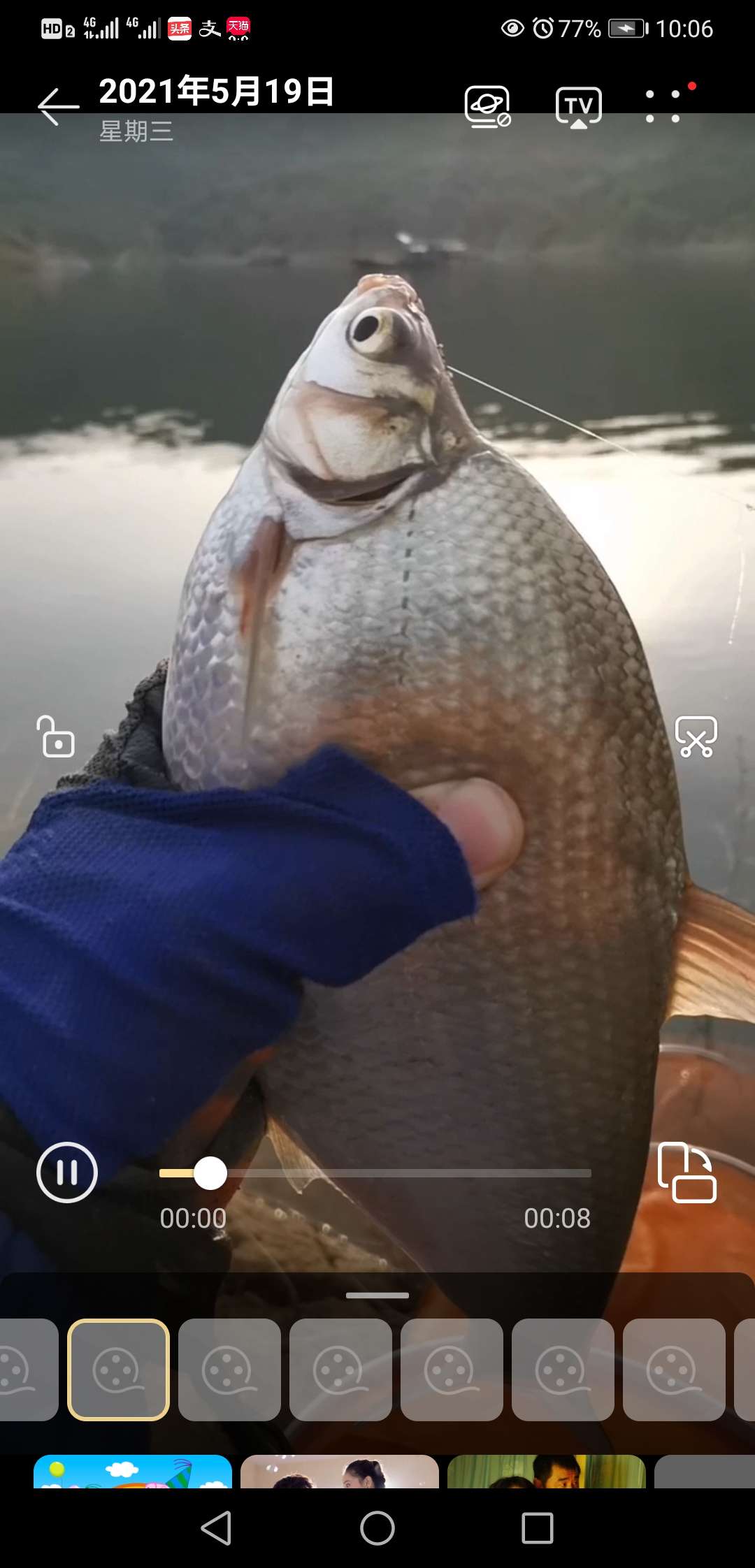Tap system home button

[377, 1528]
